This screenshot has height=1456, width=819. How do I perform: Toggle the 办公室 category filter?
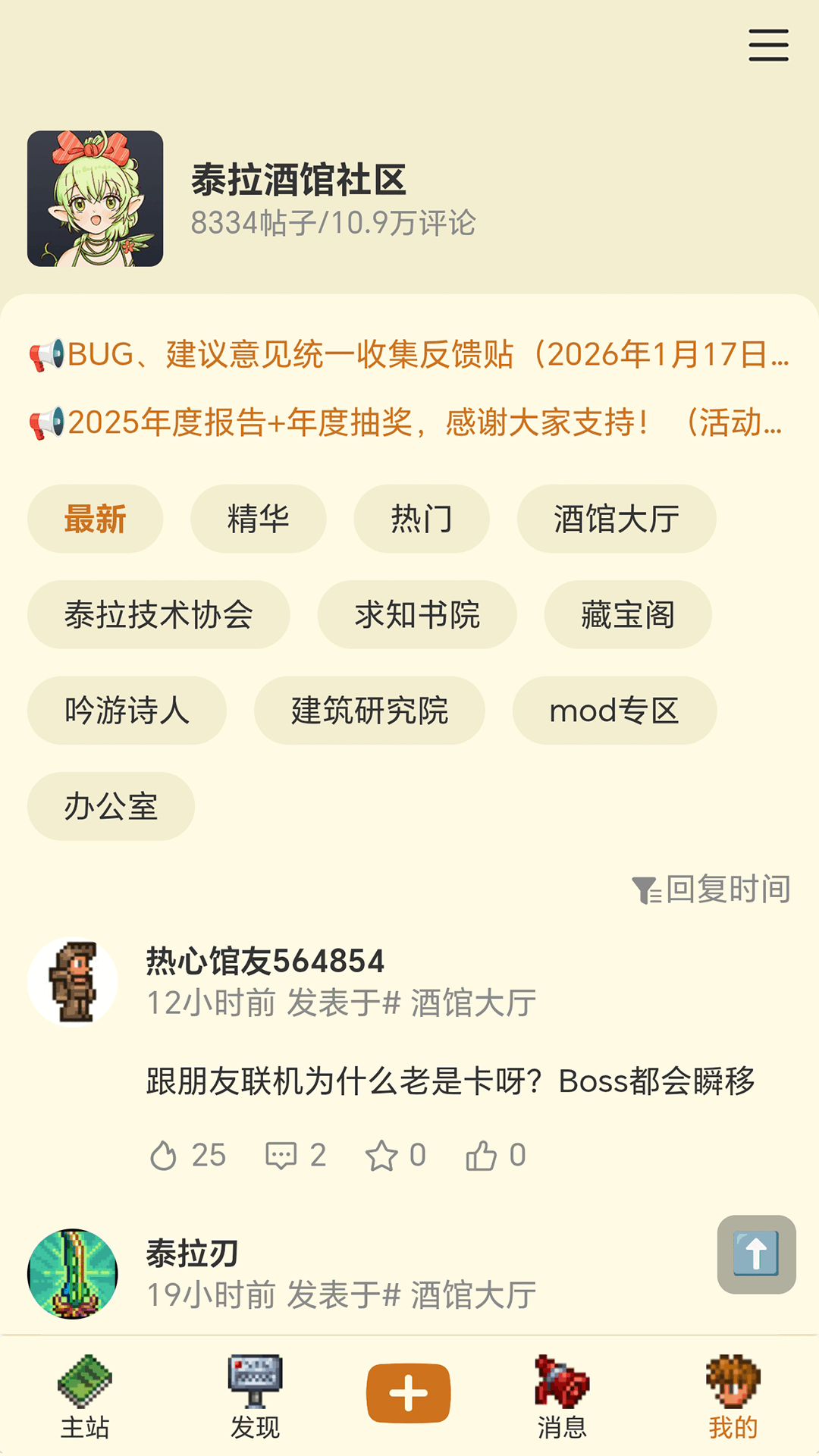[x=110, y=806]
